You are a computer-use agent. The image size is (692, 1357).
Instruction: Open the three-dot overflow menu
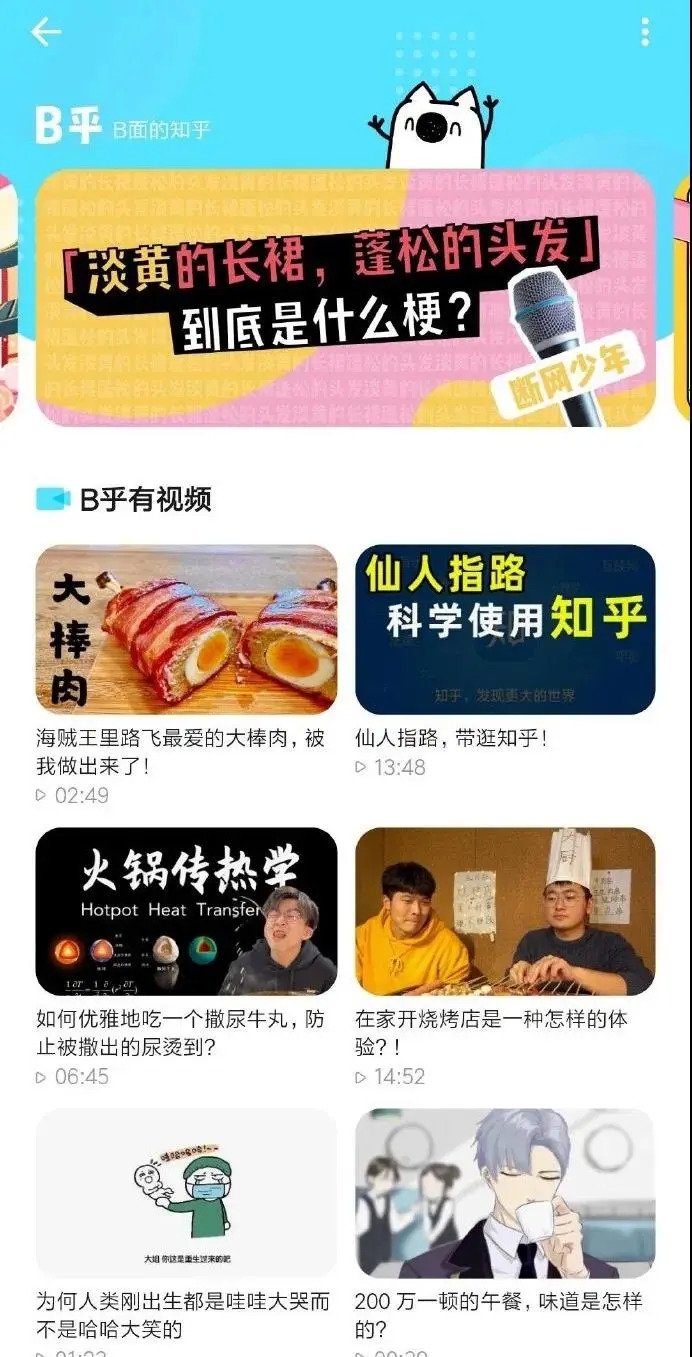645,32
